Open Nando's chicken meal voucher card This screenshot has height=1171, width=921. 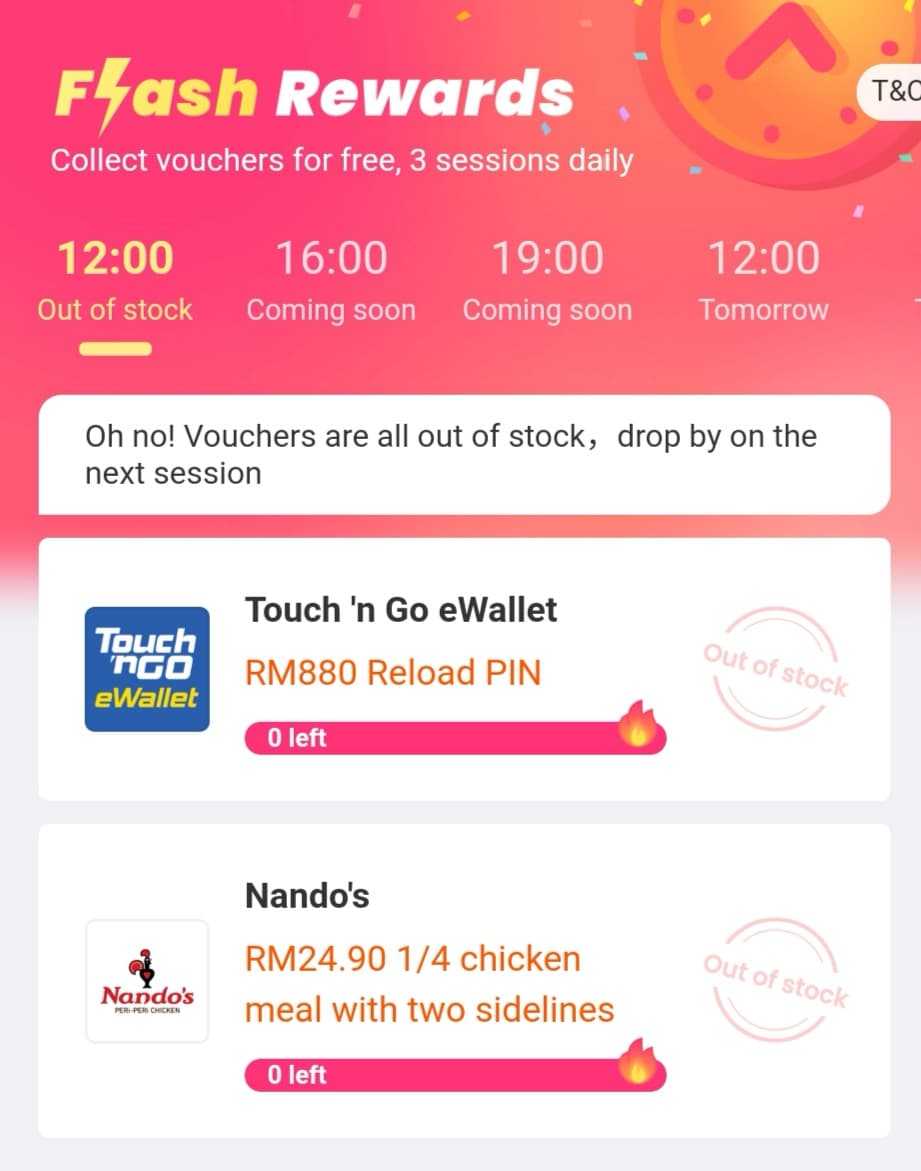[x=464, y=980]
